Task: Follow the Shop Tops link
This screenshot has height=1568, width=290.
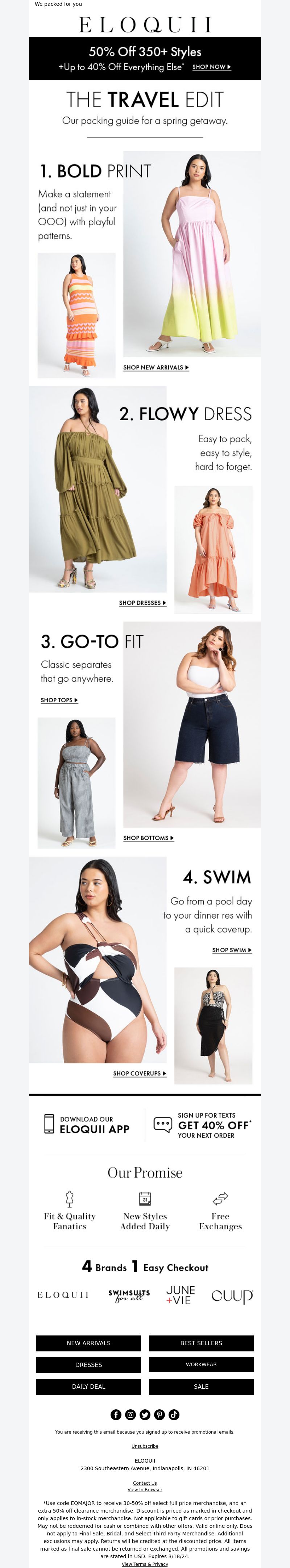Action: (x=59, y=700)
